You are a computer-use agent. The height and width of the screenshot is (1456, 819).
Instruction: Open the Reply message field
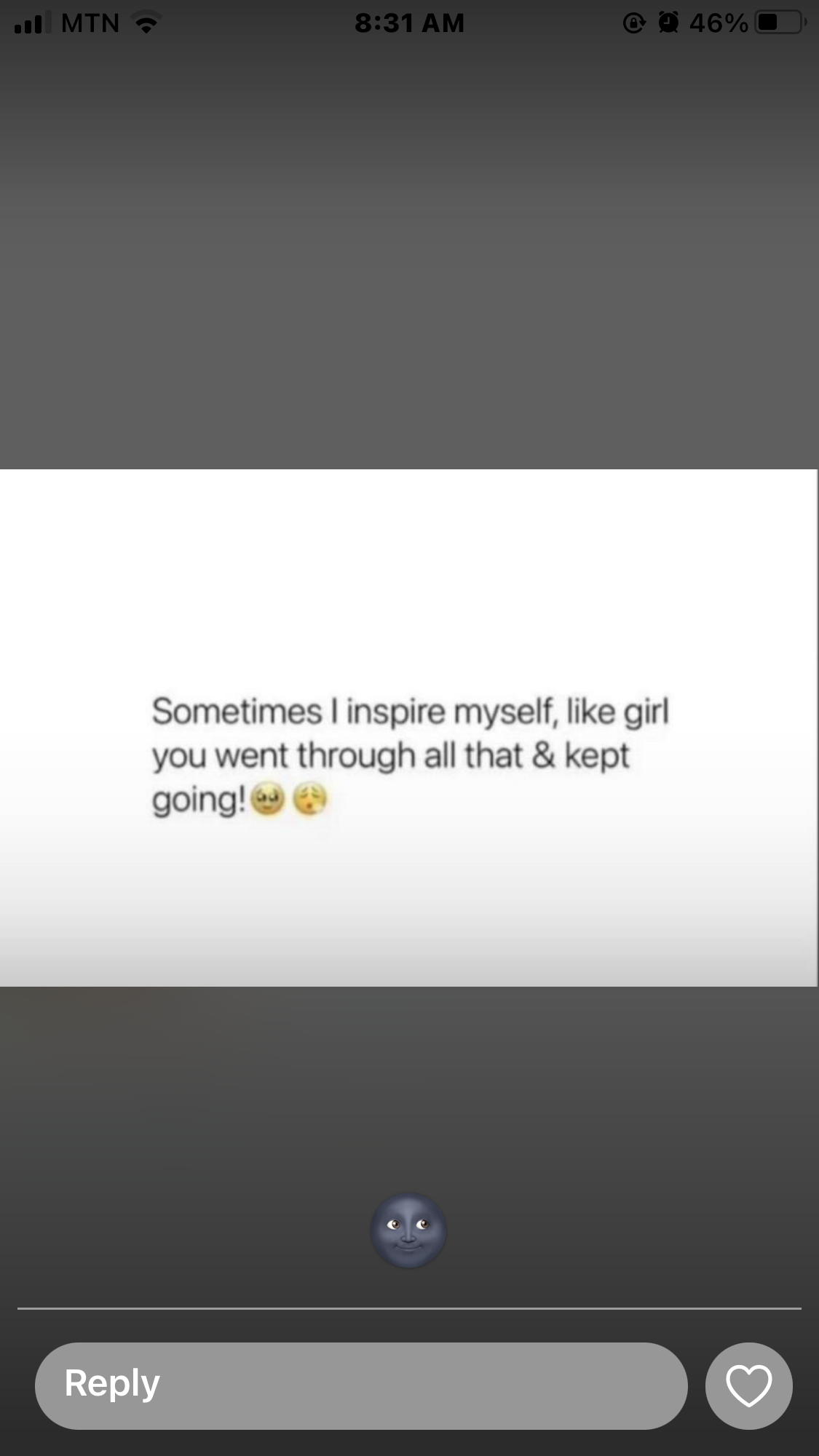pyautogui.click(x=361, y=1385)
